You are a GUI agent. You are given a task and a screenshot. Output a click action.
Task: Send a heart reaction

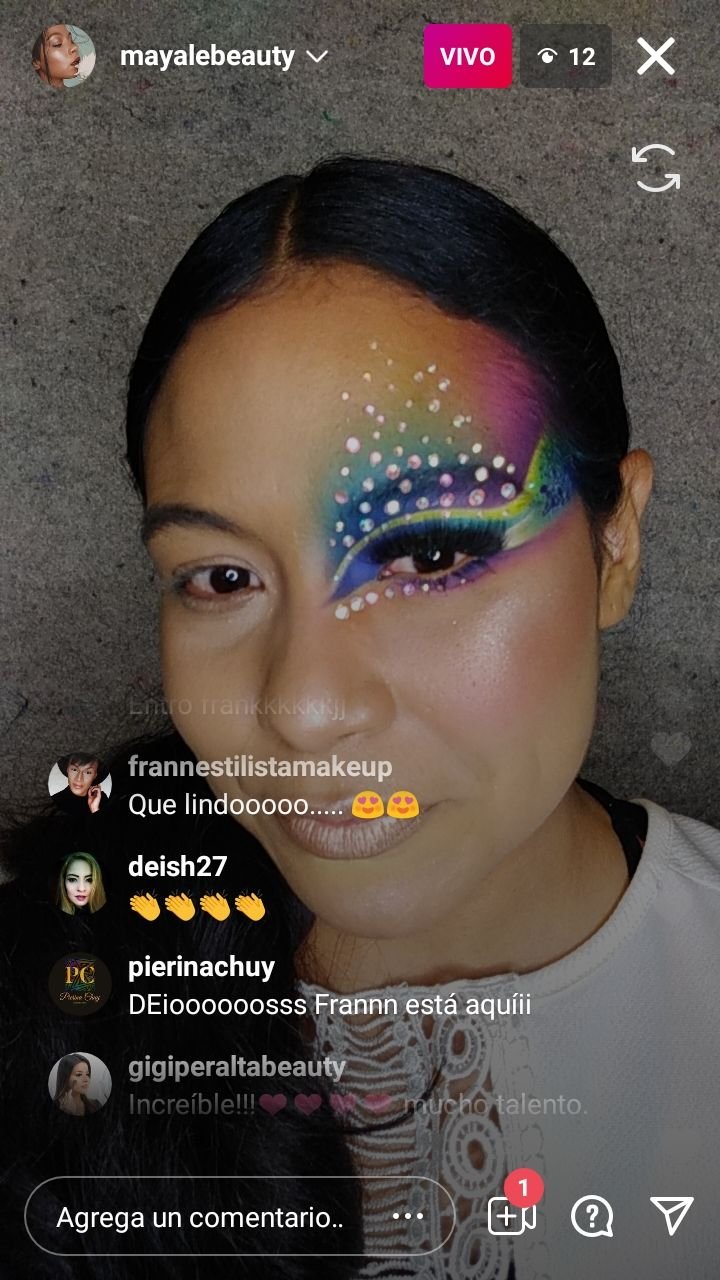click(x=670, y=748)
